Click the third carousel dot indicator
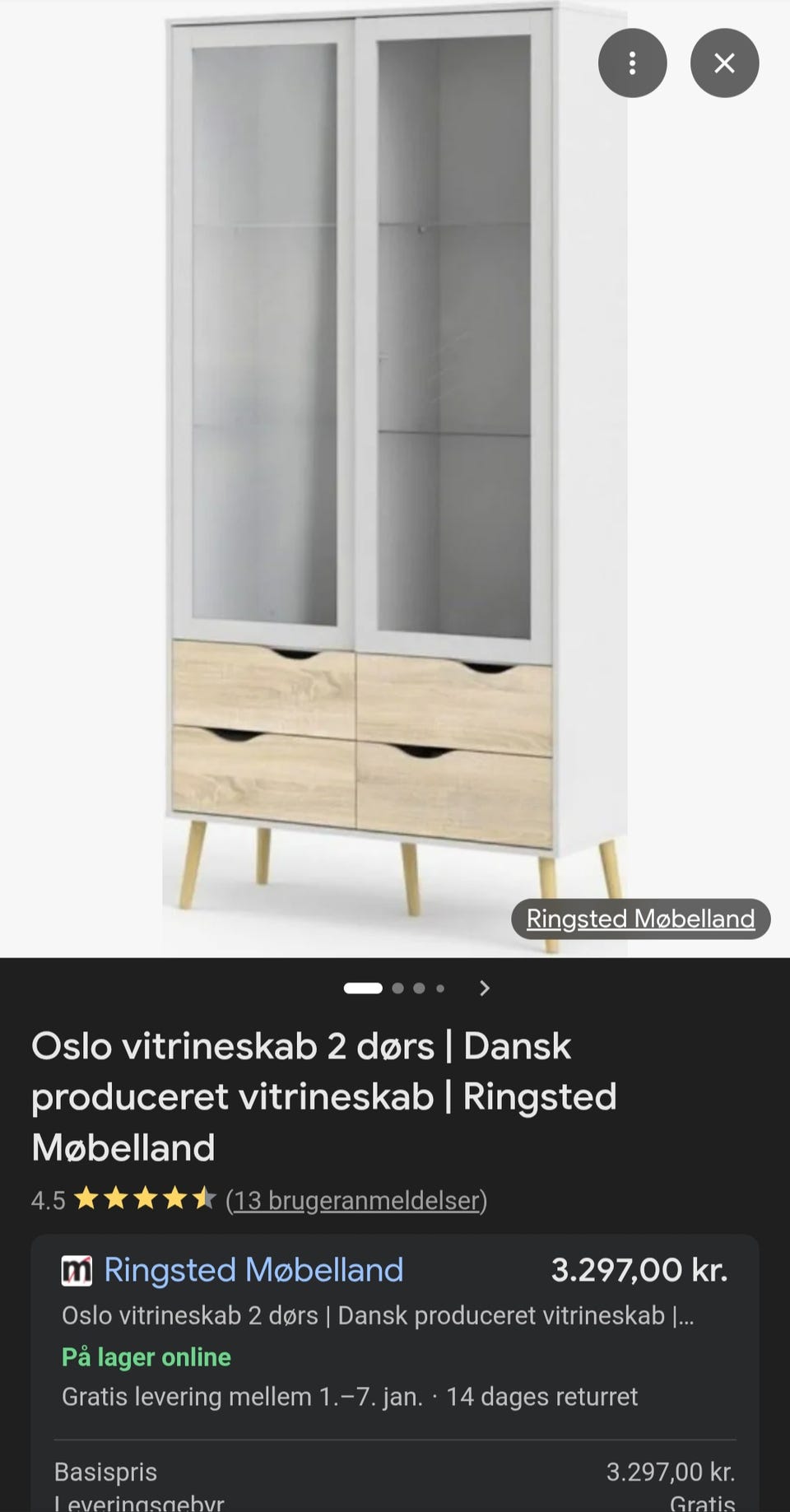This screenshot has width=790, height=1512. point(420,989)
